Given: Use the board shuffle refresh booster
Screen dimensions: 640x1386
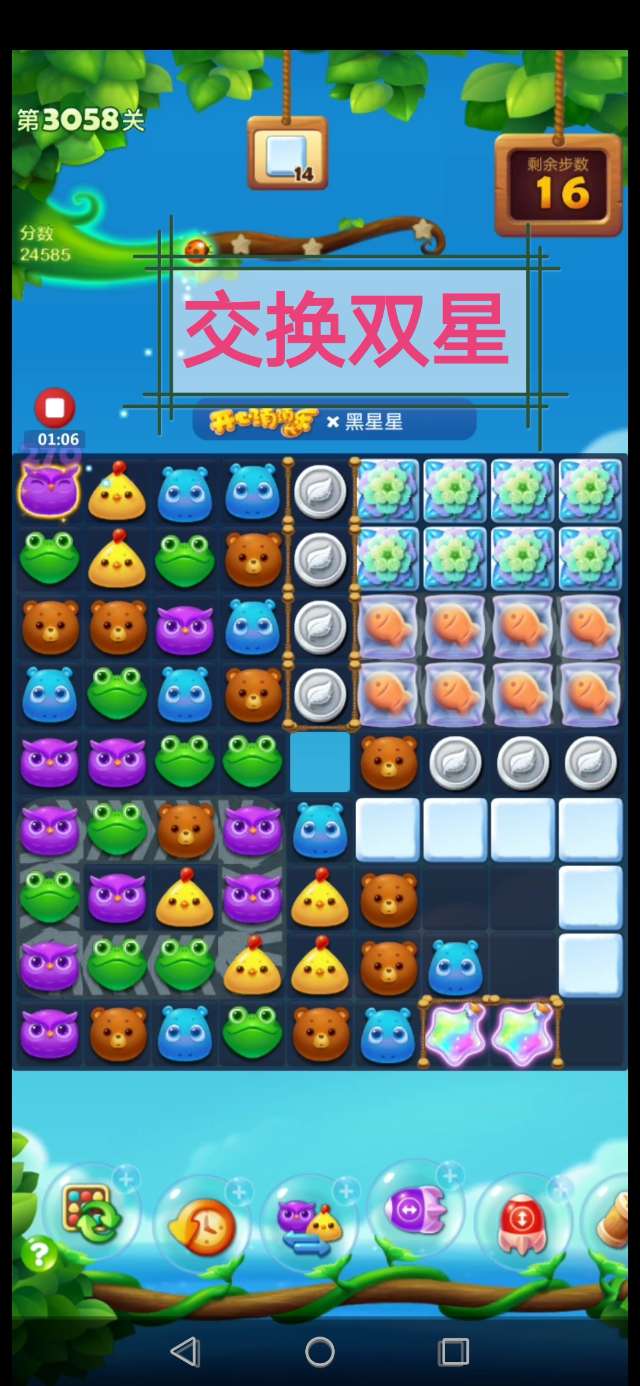Looking at the screenshot, I should point(92,1210).
